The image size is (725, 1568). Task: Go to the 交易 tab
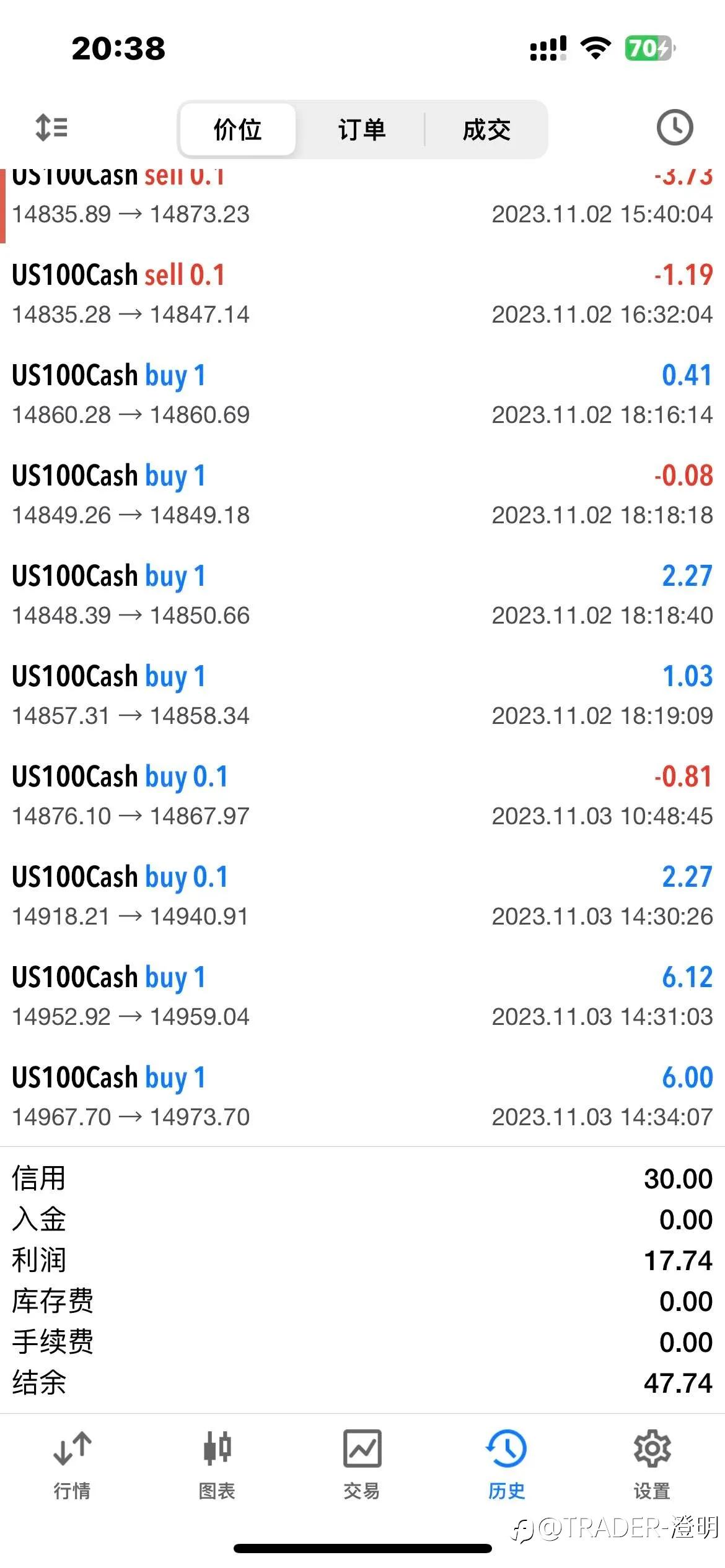[362, 1465]
